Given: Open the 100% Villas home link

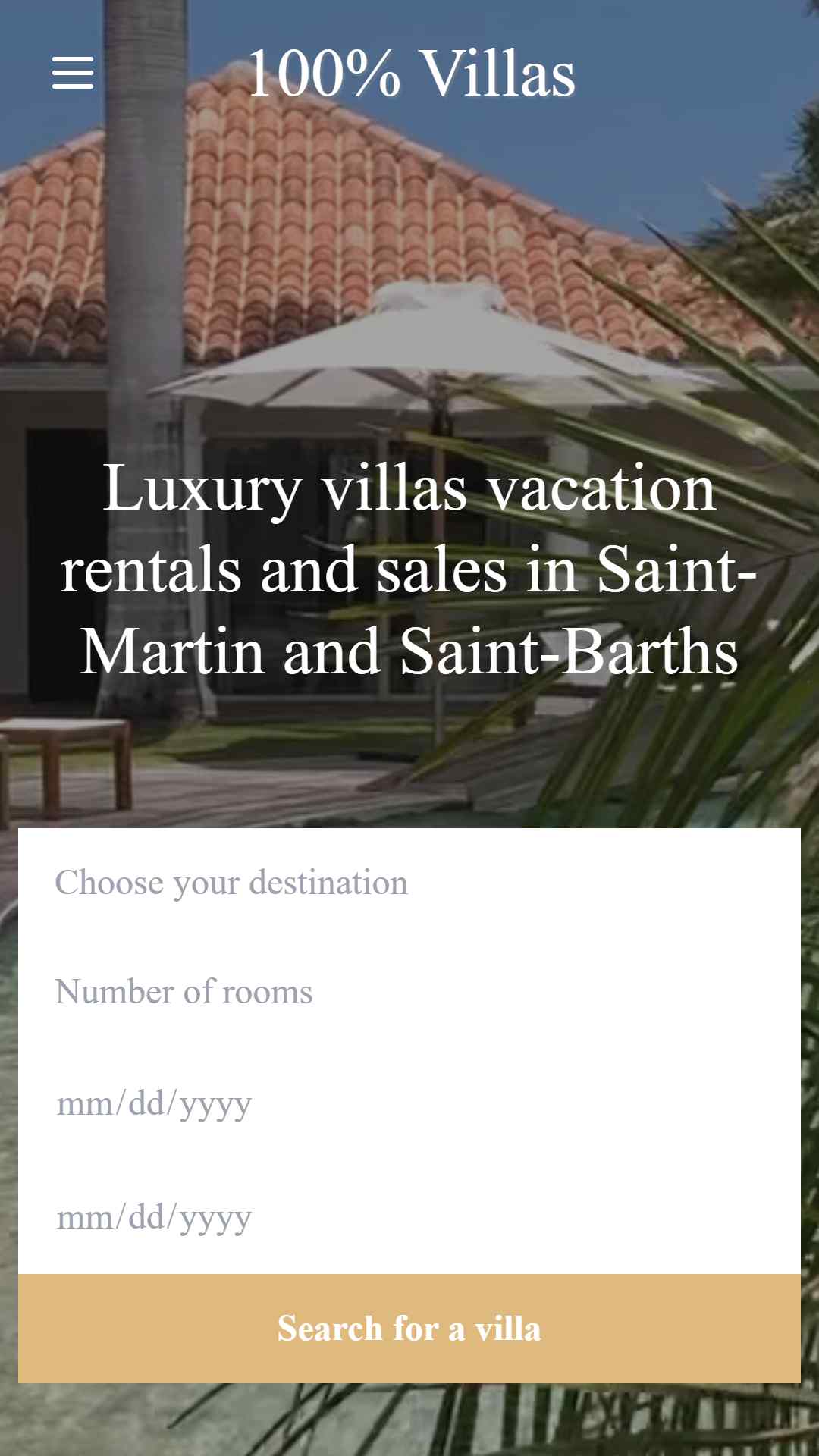Looking at the screenshot, I should tap(411, 74).
